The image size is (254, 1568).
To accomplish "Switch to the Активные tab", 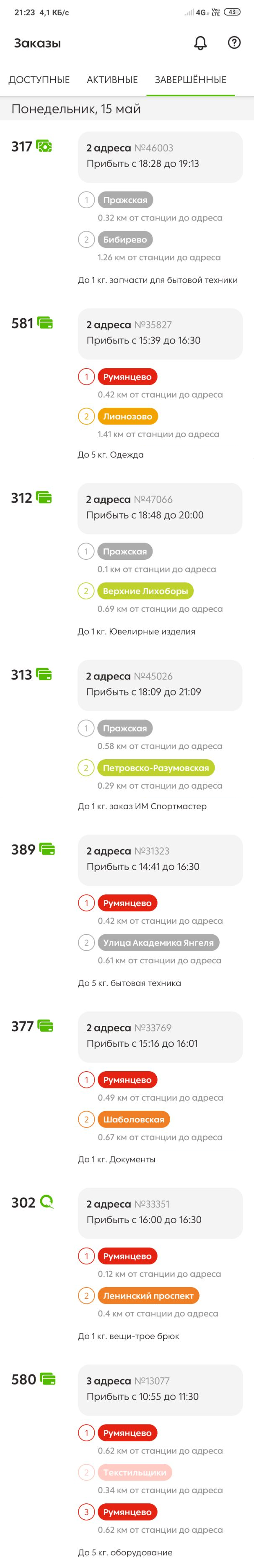I will [112, 80].
